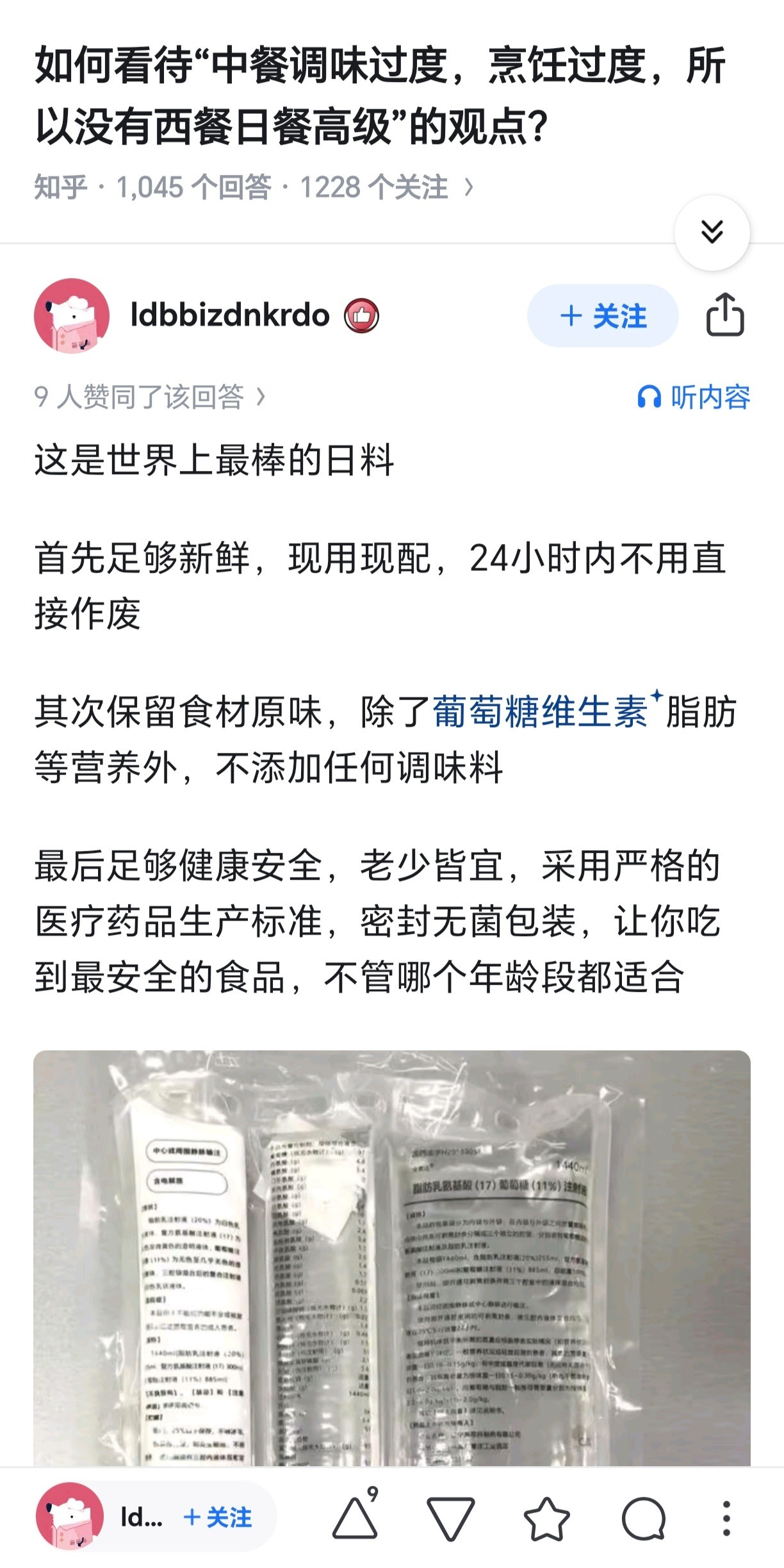Open ldbbizdnkrdo's profile avatar at top
This screenshot has height=1568, width=784.
pyautogui.click(x=72, y=316)
